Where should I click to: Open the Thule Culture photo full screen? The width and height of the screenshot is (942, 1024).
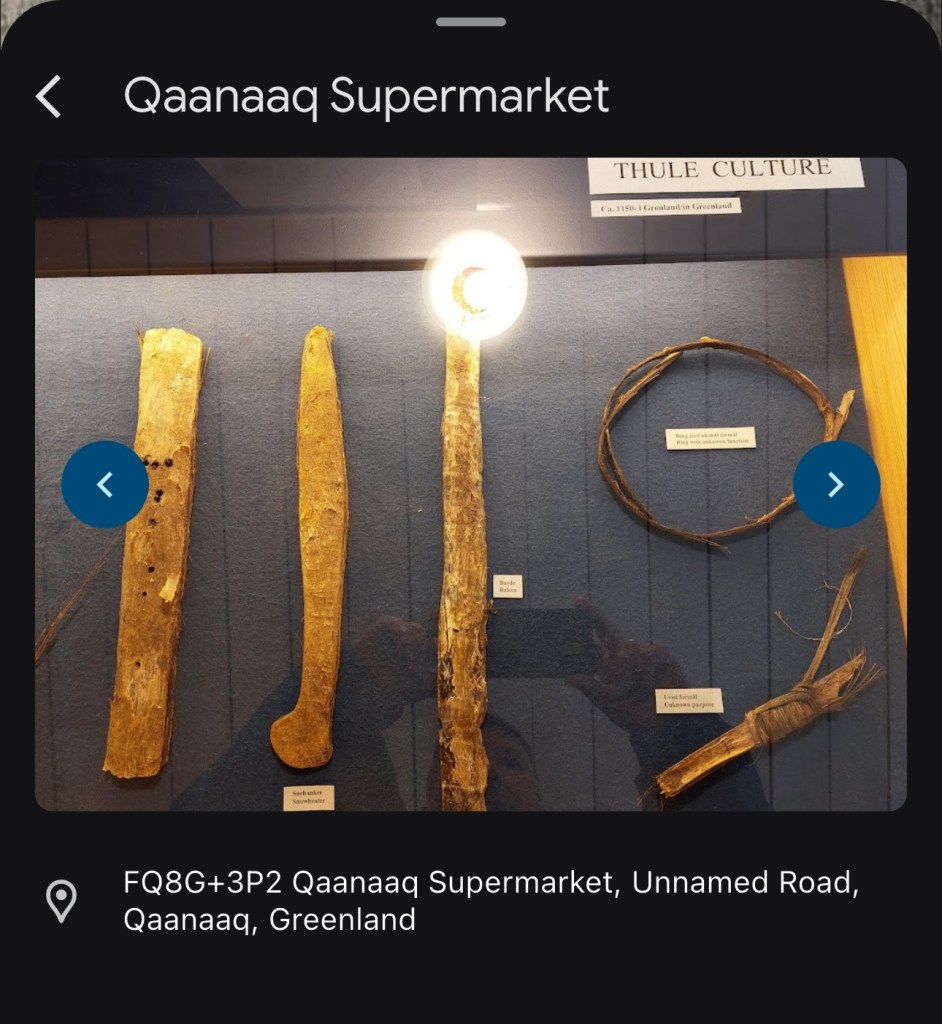coord(470,560)
